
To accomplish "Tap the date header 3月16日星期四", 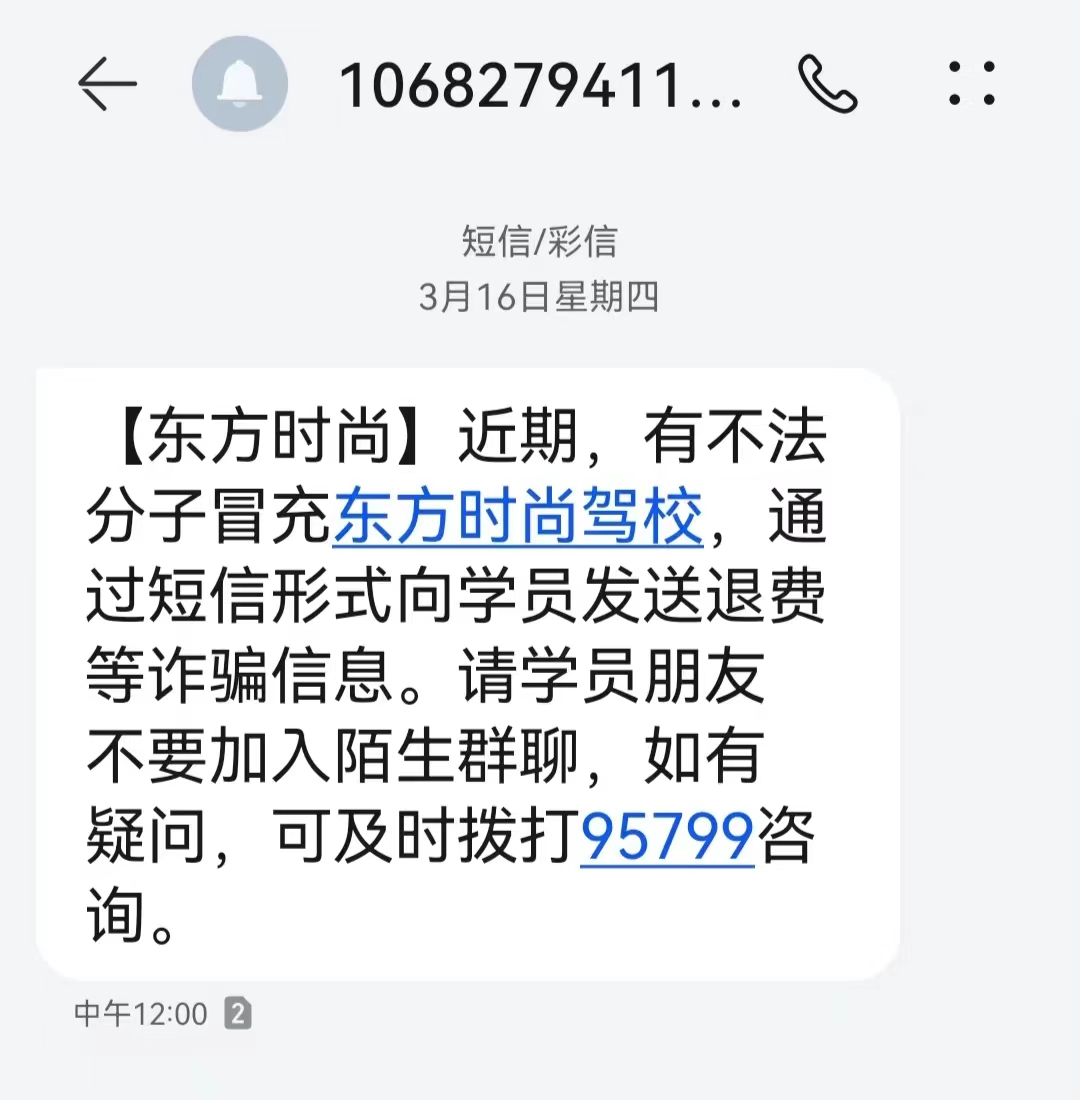I will coord(540,295).
